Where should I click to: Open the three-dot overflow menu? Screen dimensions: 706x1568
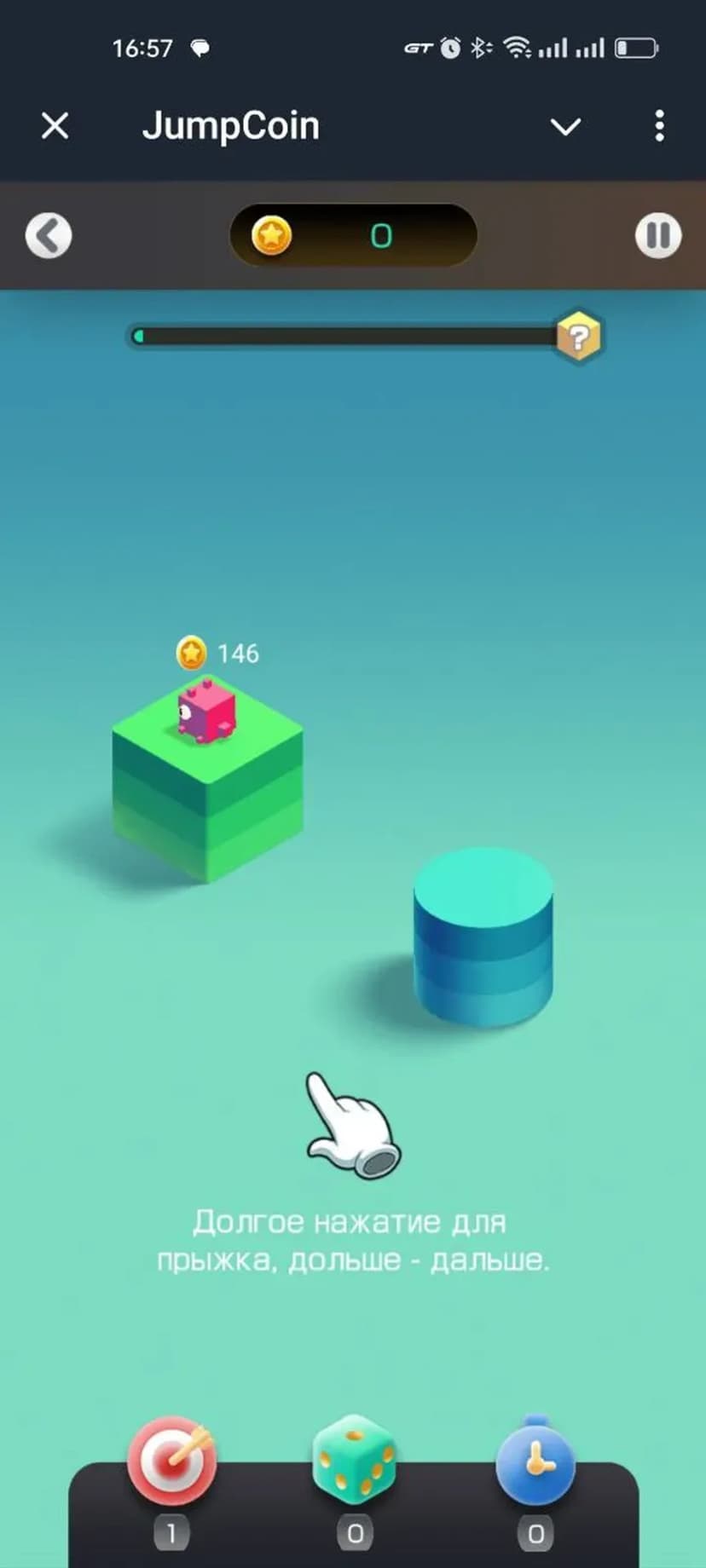tap(659, 126)
